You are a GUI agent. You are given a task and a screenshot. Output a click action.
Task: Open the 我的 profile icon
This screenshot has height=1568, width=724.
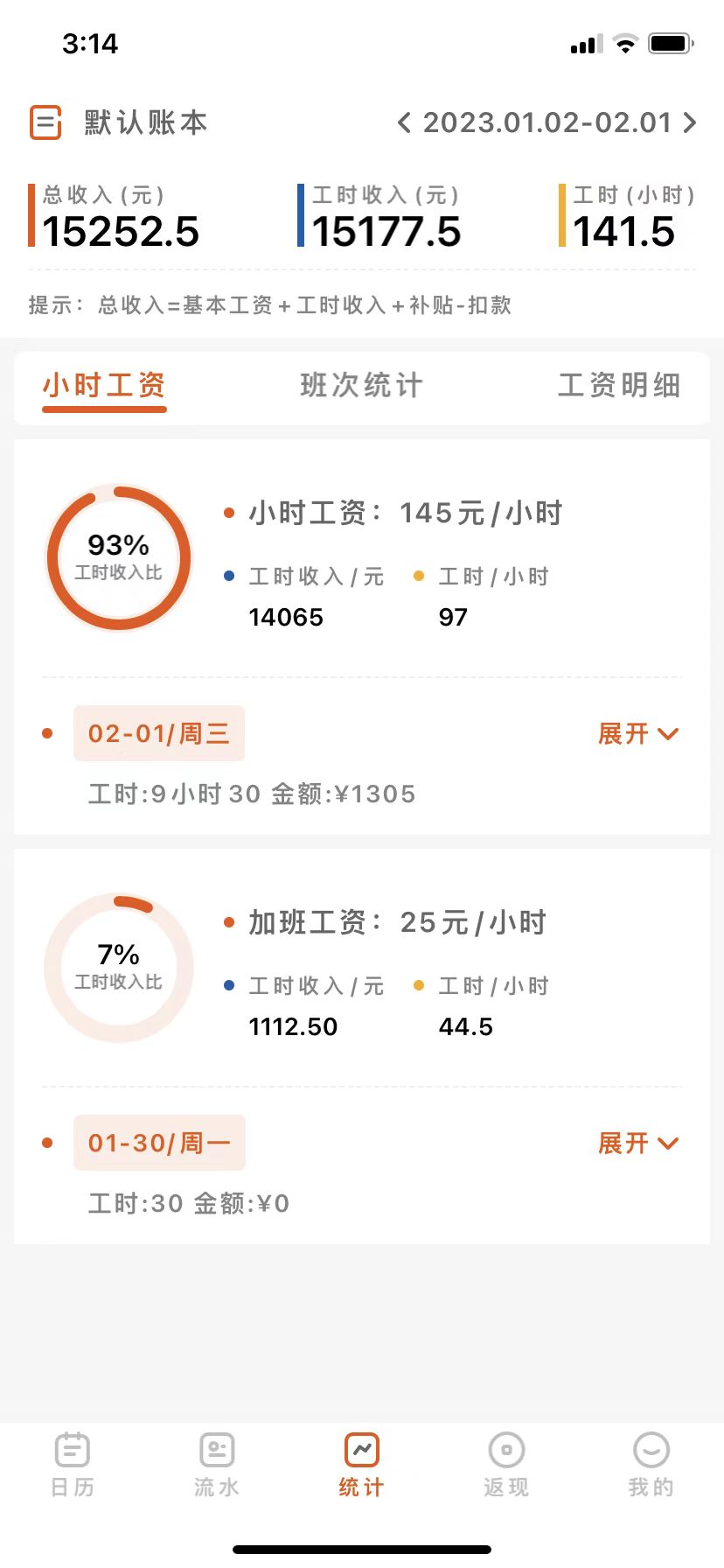click(x=651, y=1450)
